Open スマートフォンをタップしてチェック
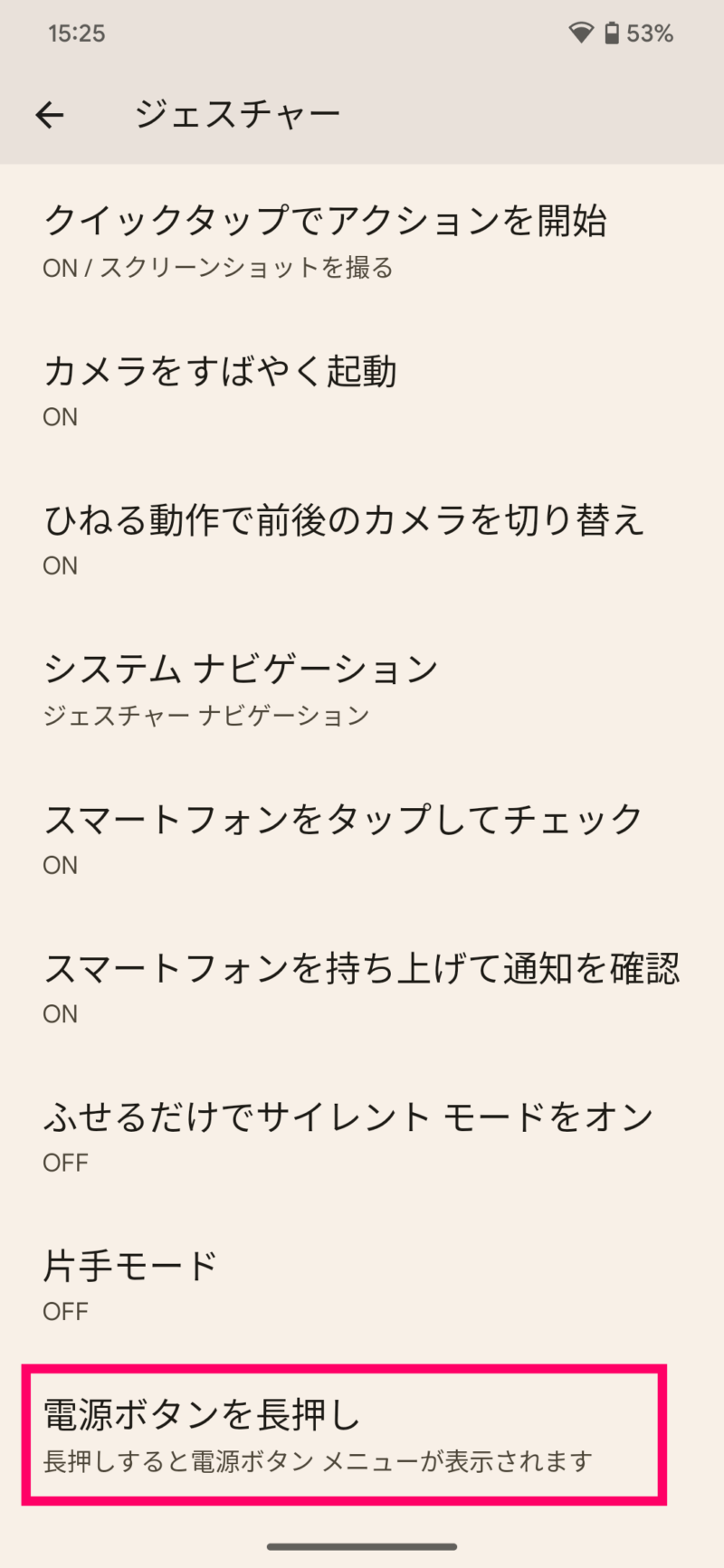 pos(362,839)
